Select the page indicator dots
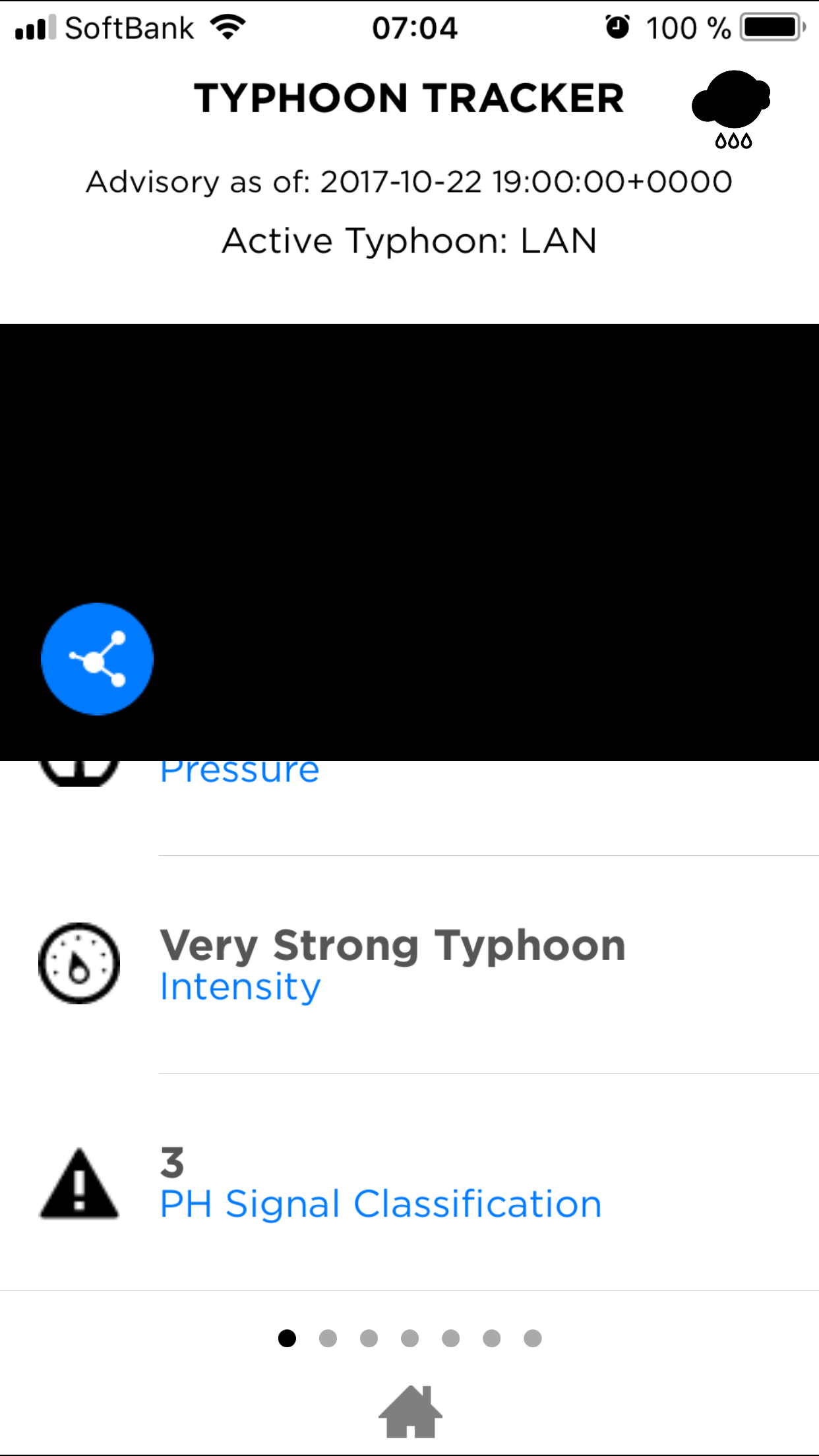Viewport: 819px width, 1456px height. 409,1338
